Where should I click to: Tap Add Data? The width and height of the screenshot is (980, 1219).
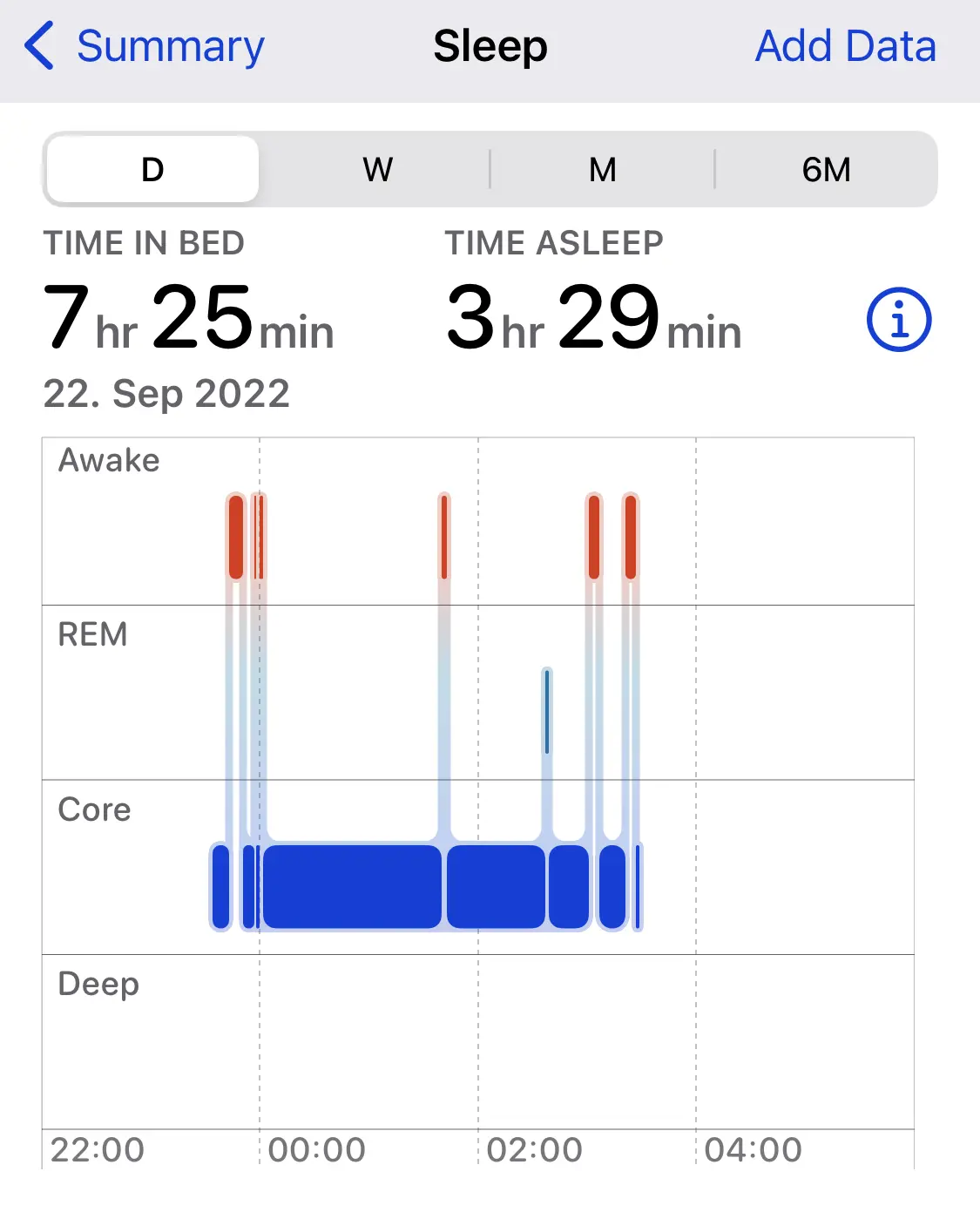click(845, 47)
